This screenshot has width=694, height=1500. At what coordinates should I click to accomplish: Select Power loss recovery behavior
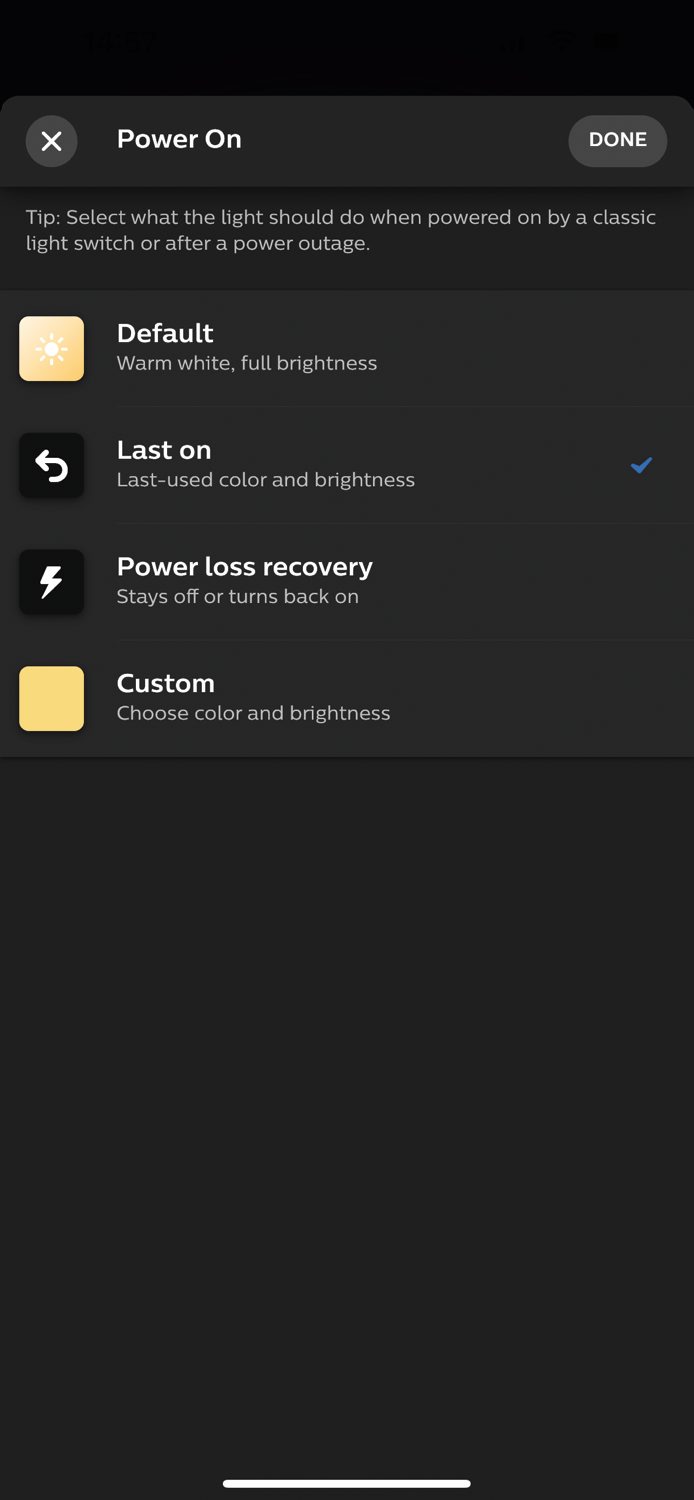(347, 581)
